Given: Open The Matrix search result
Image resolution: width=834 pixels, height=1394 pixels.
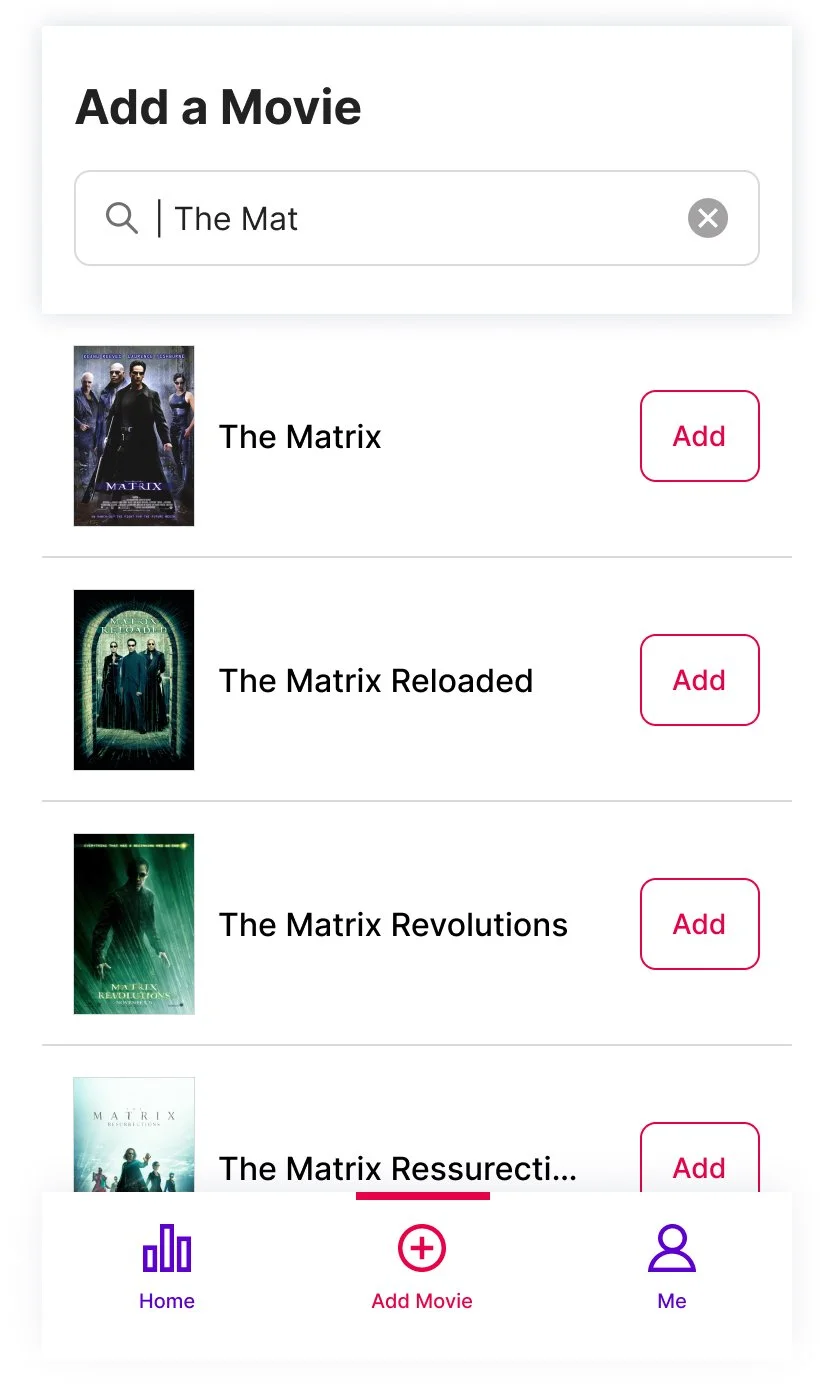Looking at the screenshot, I should pos(300,437).
